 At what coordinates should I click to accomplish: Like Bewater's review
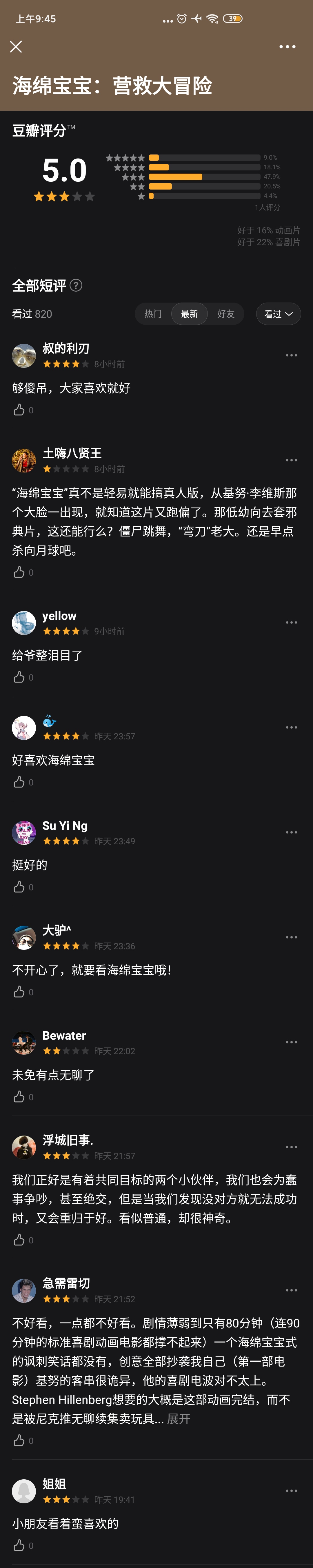tap(19, 1097)
